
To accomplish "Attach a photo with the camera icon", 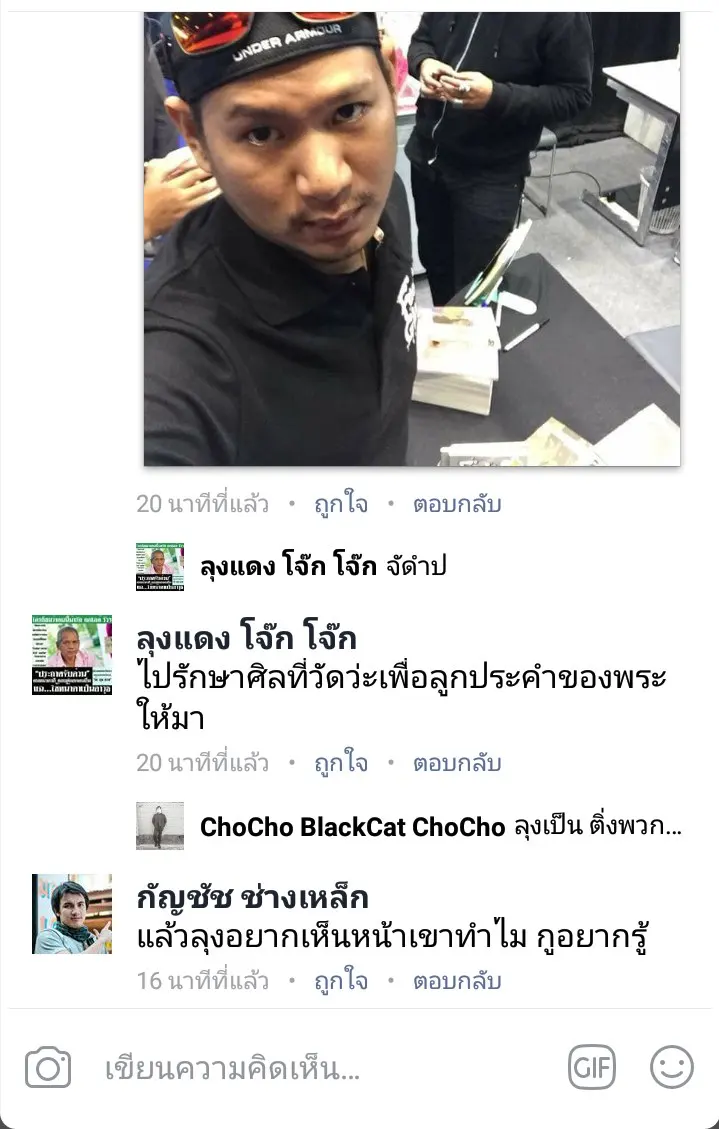I will tap(48, 1068).
